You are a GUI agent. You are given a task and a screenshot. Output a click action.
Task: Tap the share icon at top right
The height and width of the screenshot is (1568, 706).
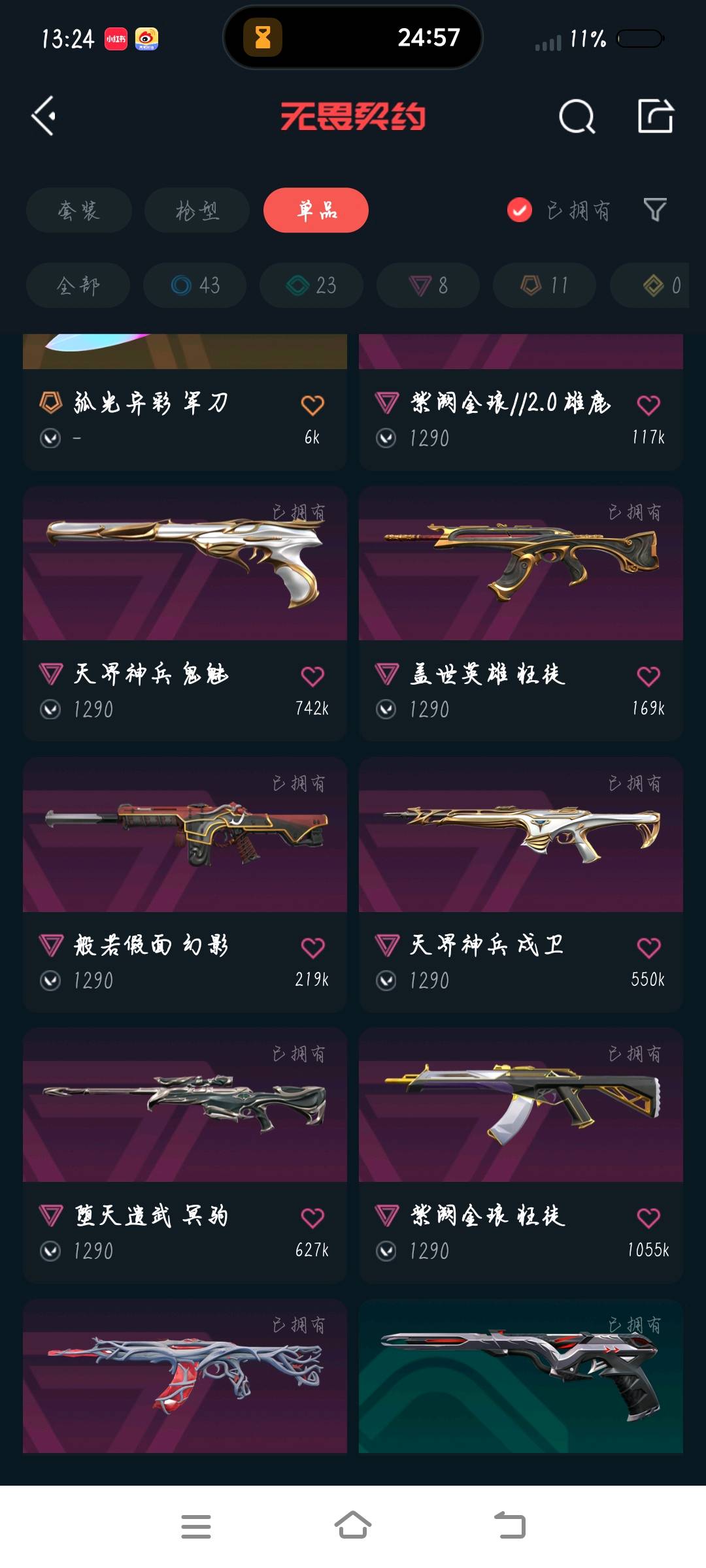655,116
